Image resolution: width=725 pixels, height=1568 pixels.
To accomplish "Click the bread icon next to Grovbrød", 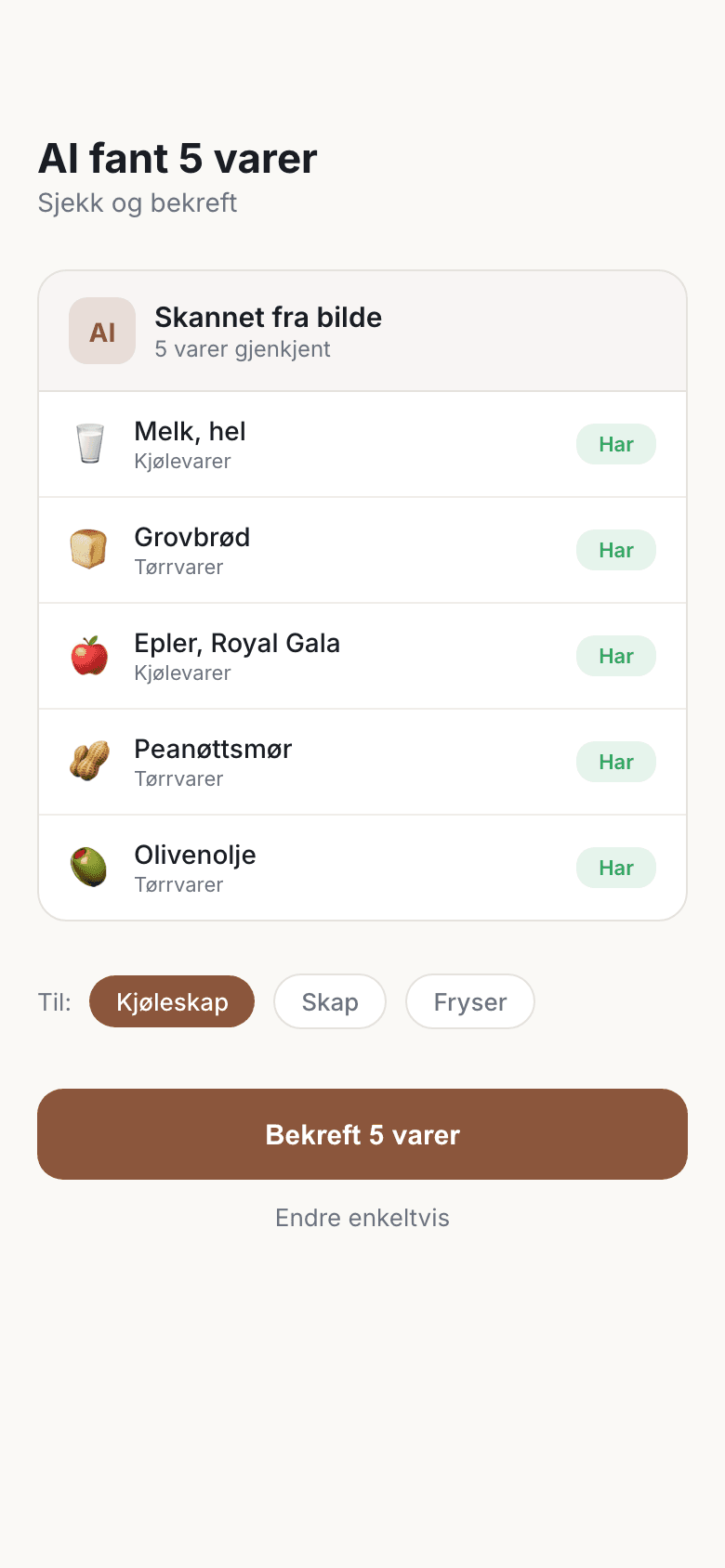I will click(x=89, y=550).
